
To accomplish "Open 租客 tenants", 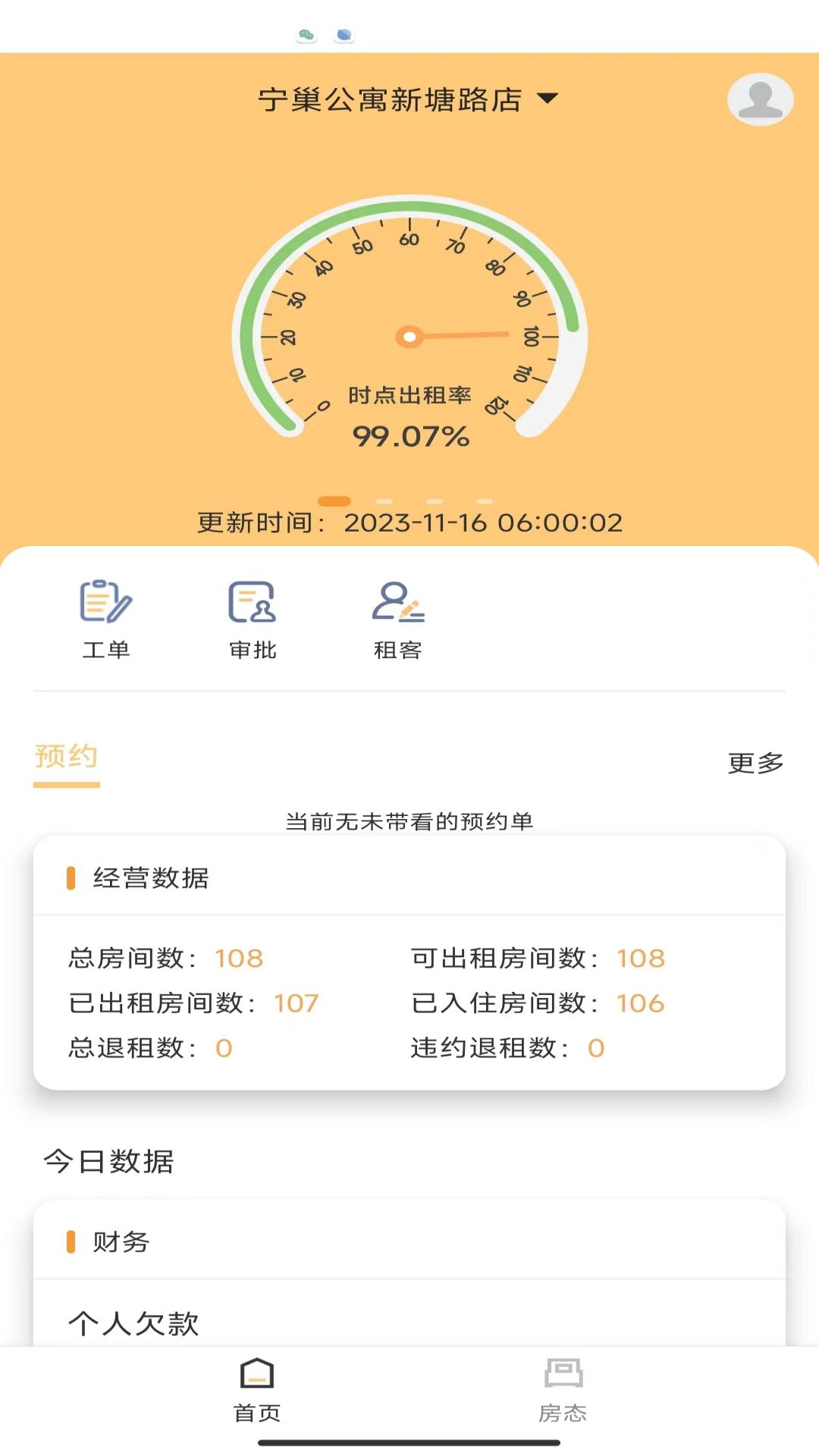I will click(398, 619).
